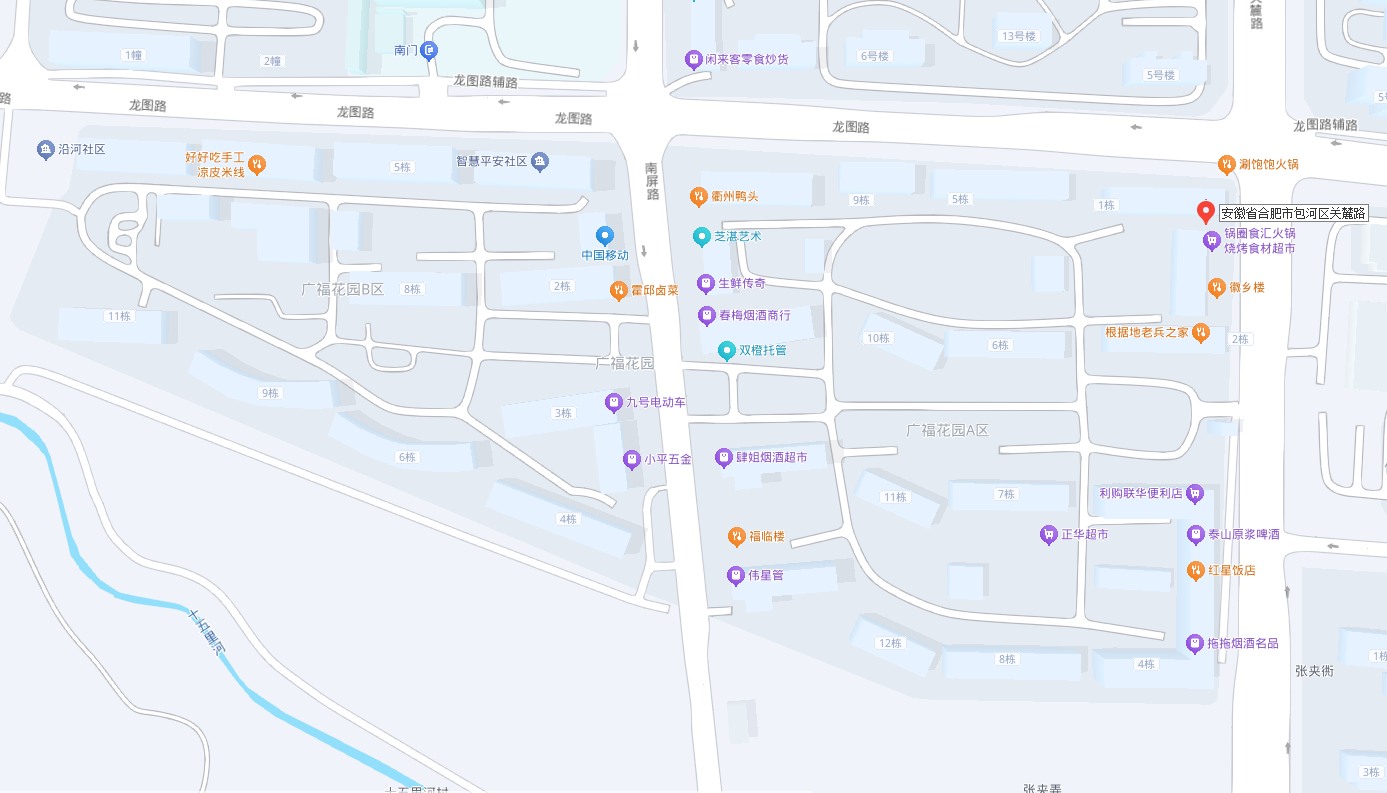Select the 衢州鸭头 food marker

(x=699, y=196)
